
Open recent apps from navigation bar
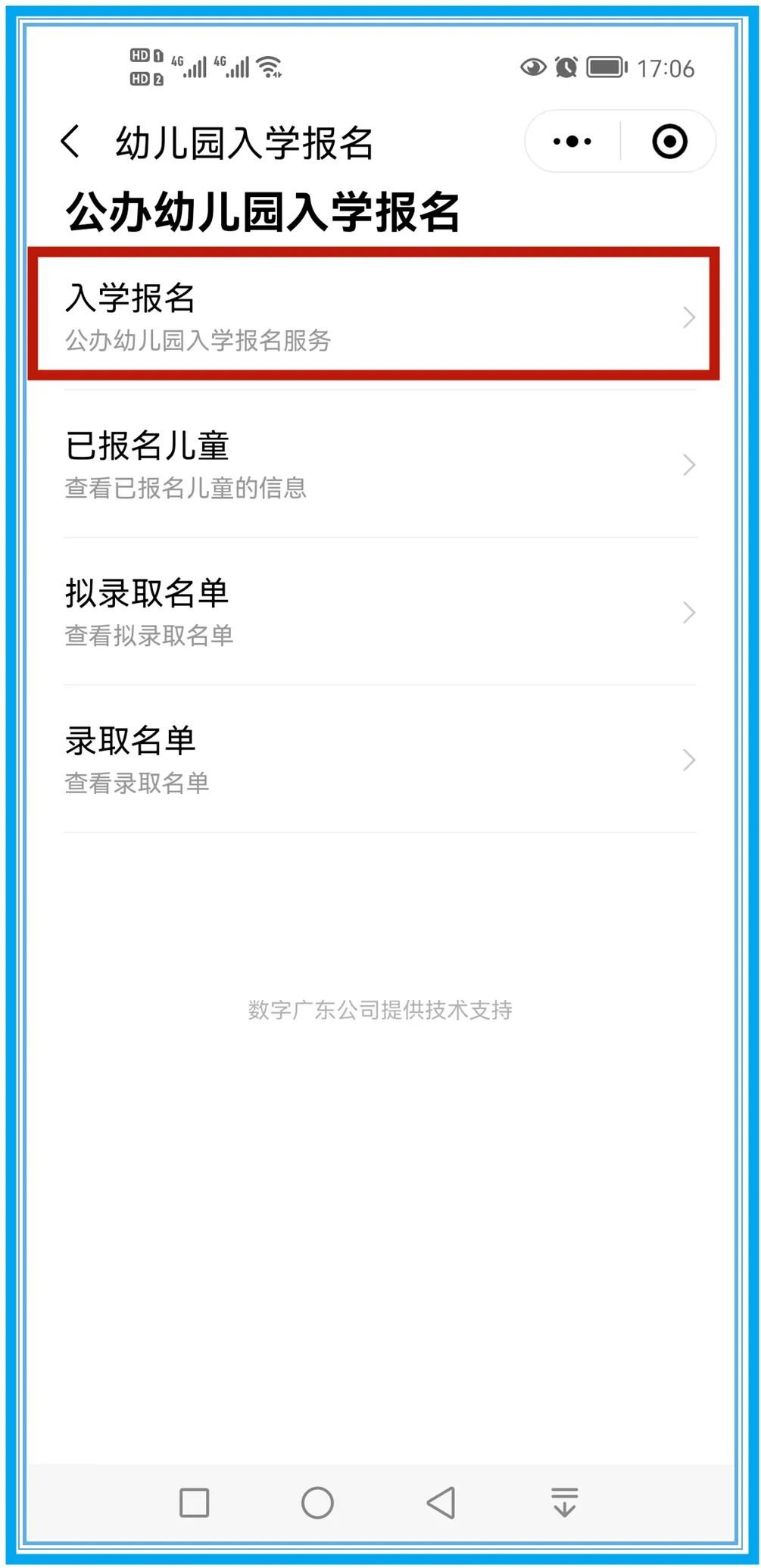(x=195, y=1503)
